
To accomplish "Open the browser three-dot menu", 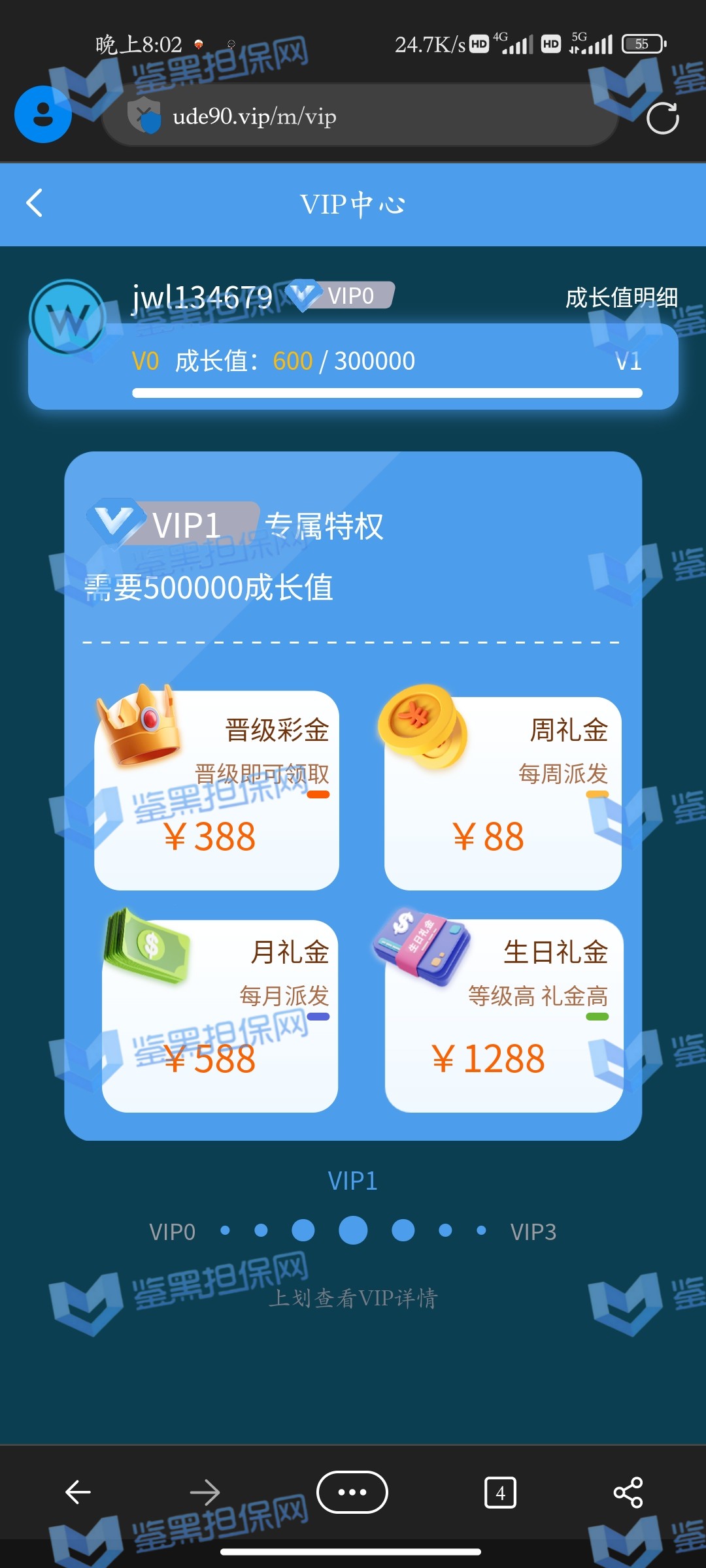I will click(x=352, y=1492).
